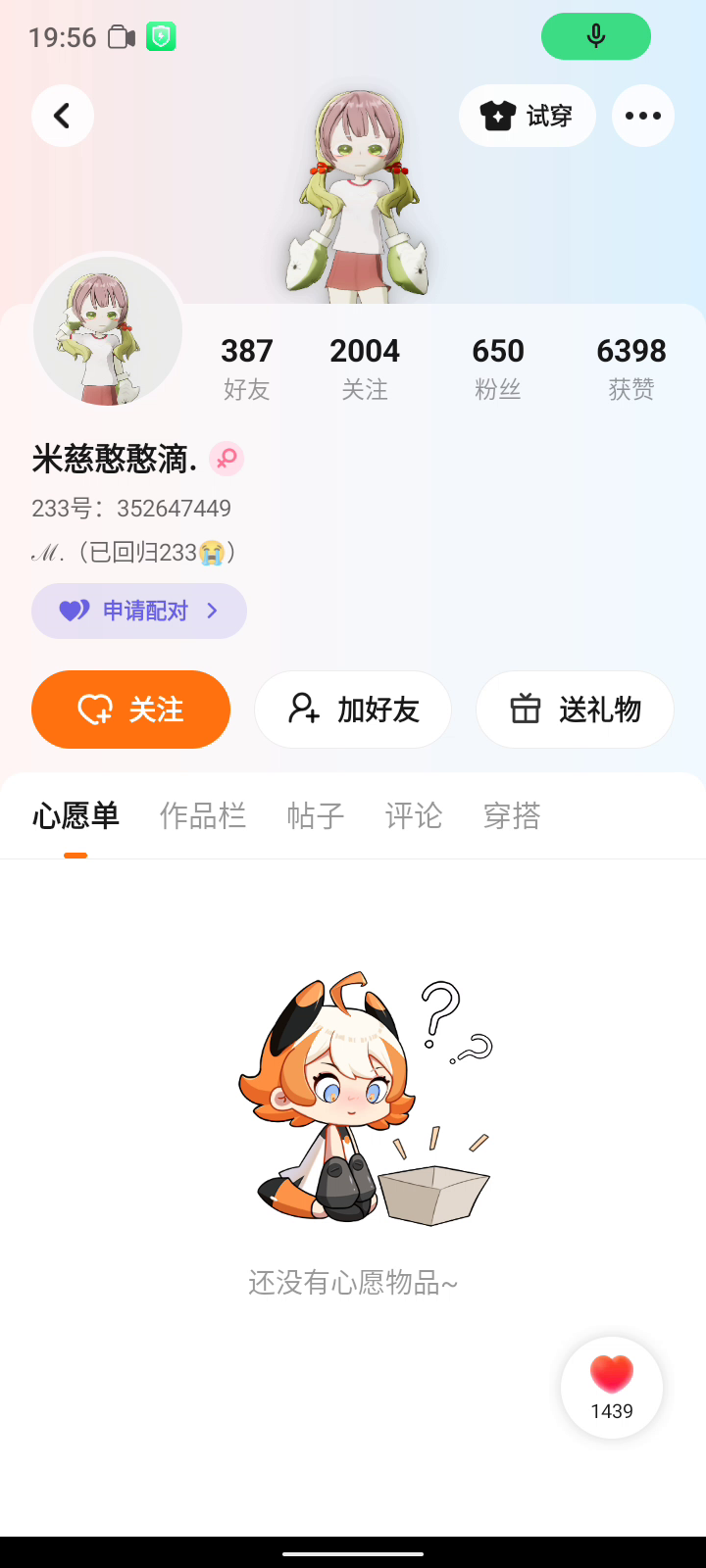Add as friend via 加好友
Viewport: 706px width, 1568px height.
tap(353, 710)
